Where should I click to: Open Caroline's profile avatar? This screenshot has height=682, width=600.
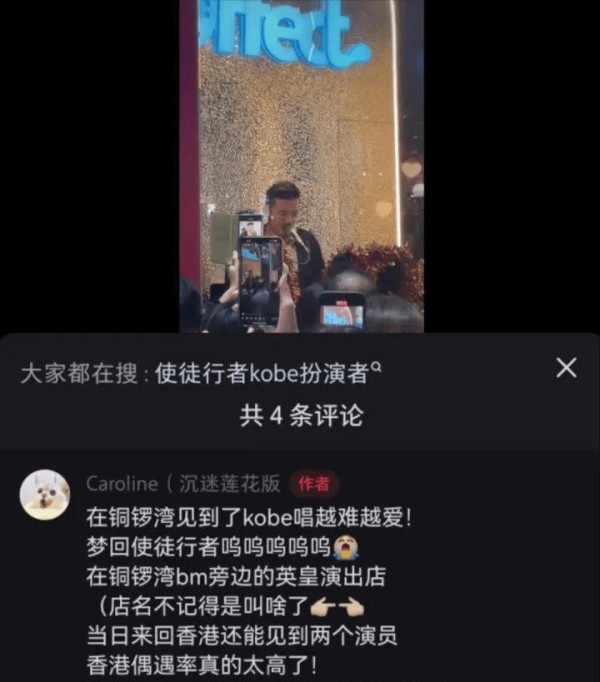[x=45, y=494]
